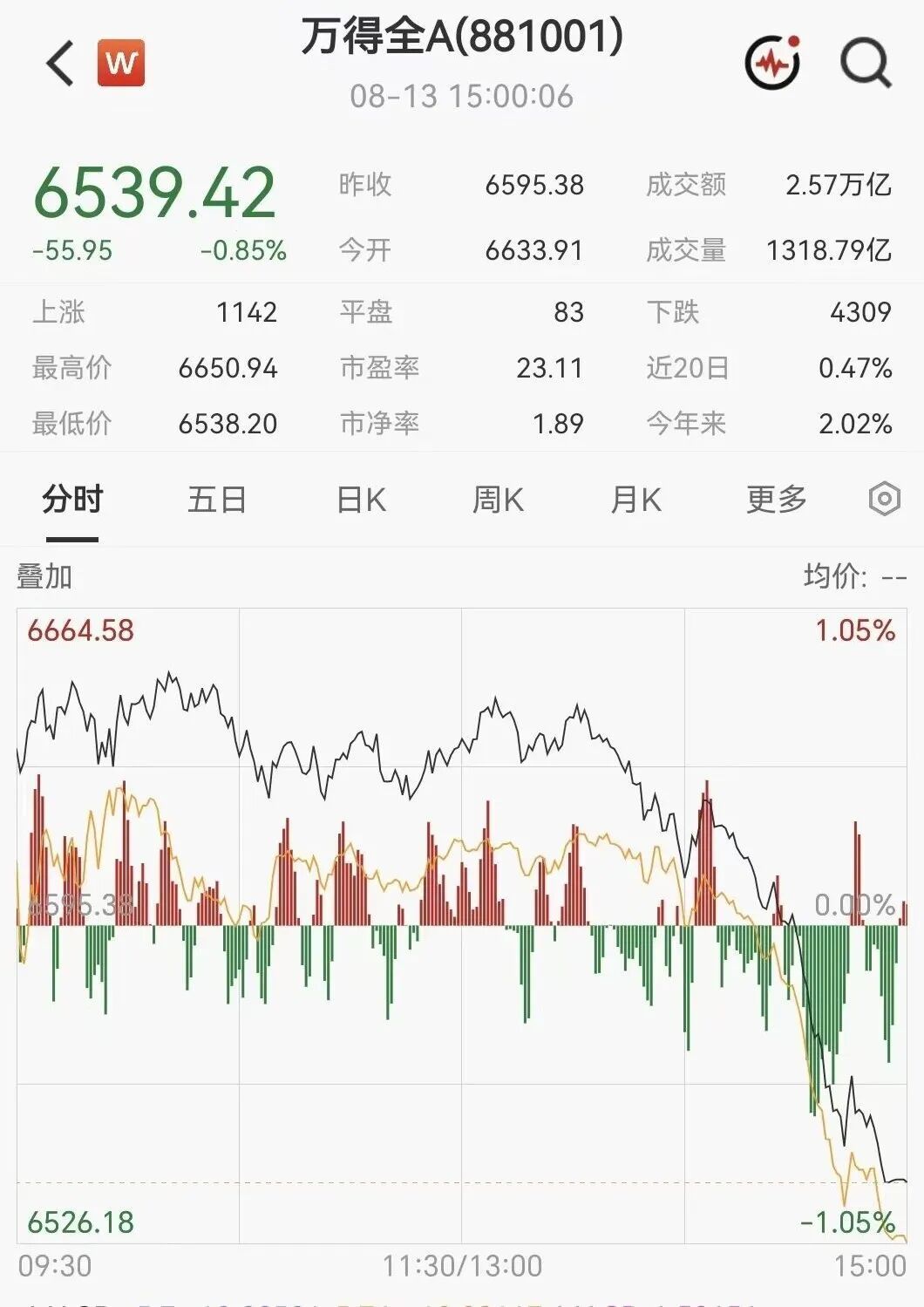The width and height of the screenshot is (924, 1307).
Task: Open the search magnifier icon
Action: (866, 63)
